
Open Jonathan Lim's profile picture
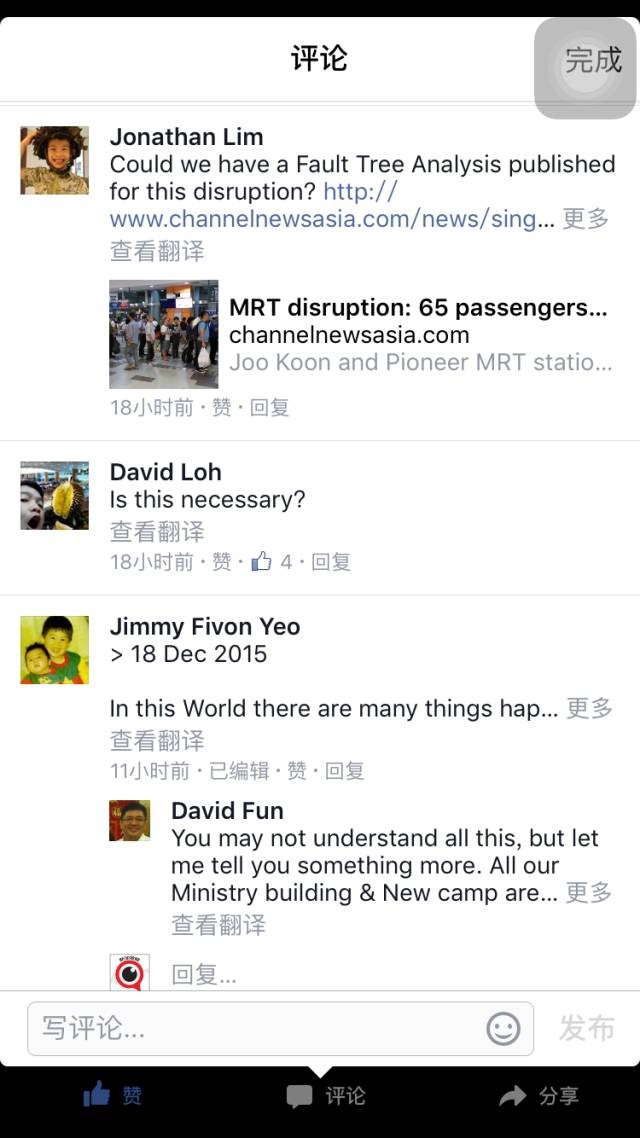pyautogui.click(x=55, y=160)
